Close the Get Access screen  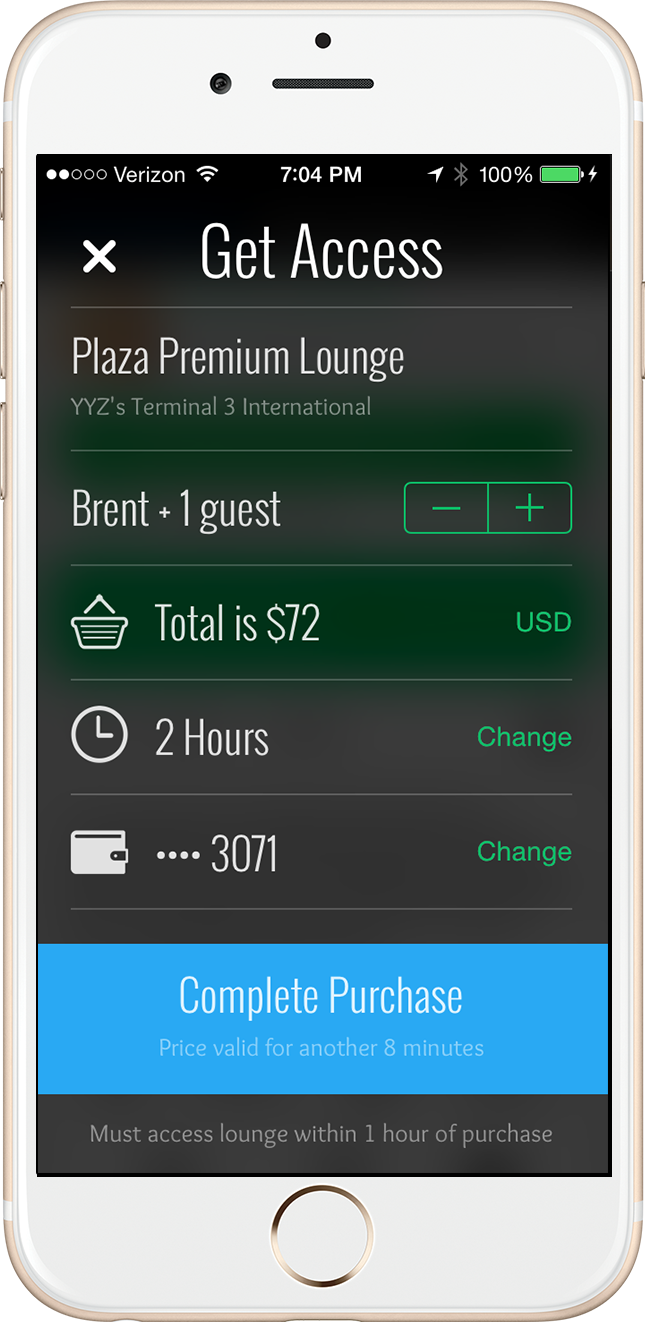(x=99, y=257)
